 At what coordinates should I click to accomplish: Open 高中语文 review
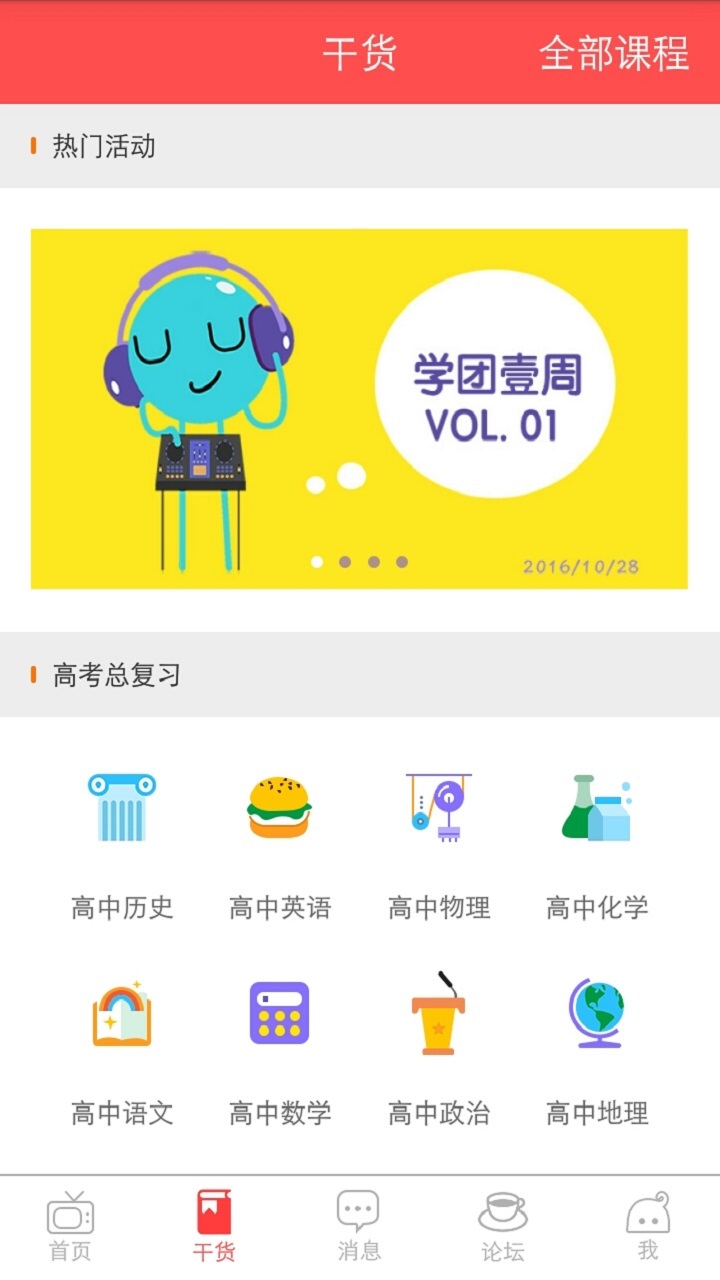coord(122,1050)
